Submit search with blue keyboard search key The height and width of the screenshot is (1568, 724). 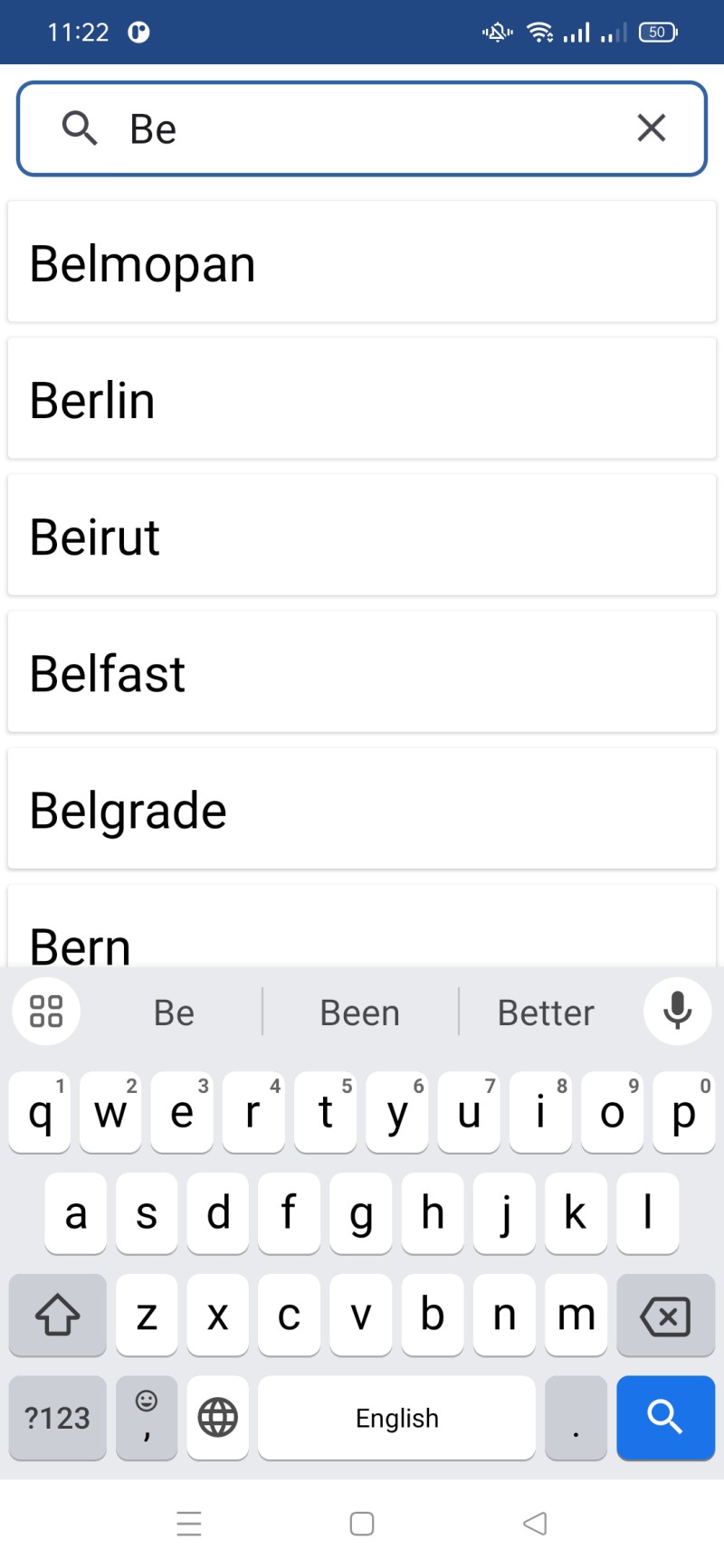click(x=665, y=1417)
